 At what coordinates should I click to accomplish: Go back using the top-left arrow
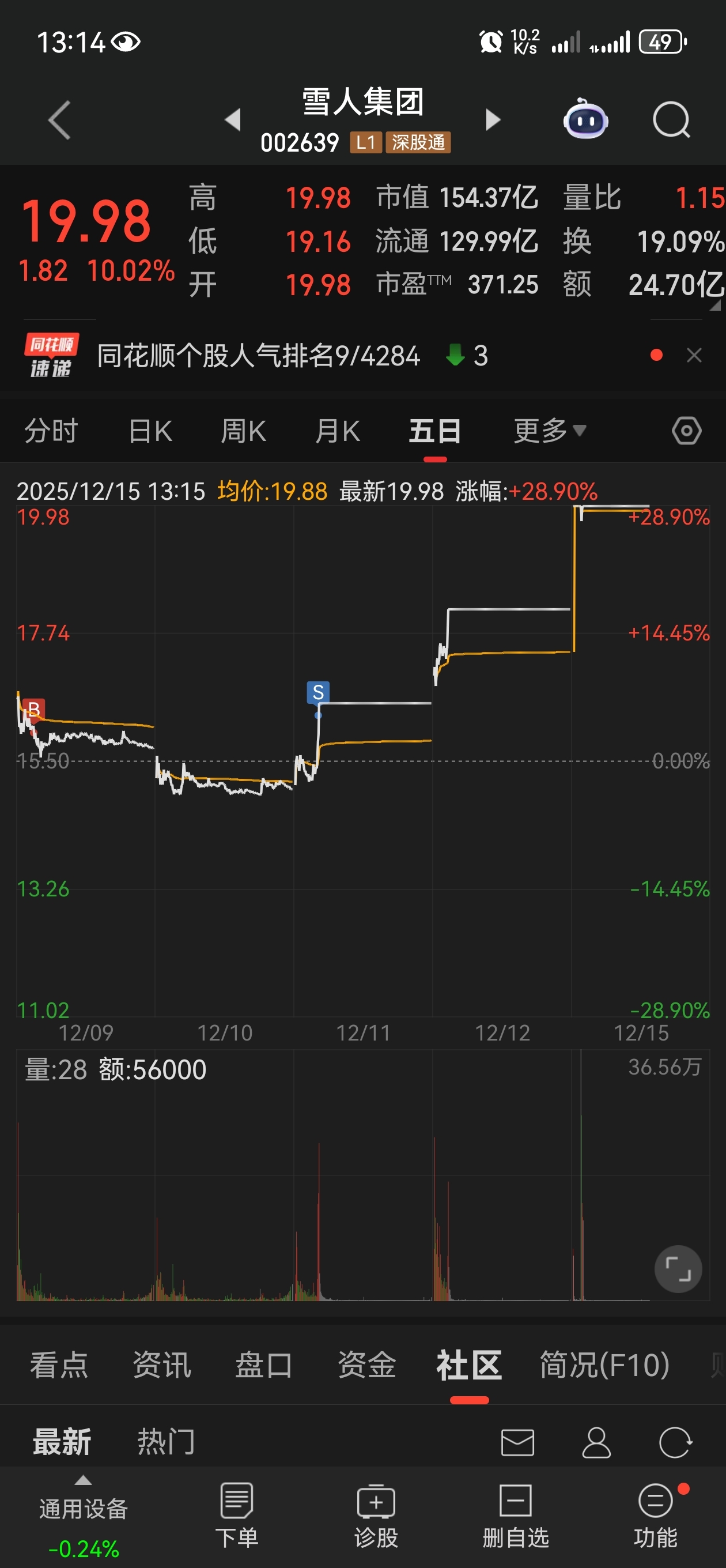tap(60, 120)
